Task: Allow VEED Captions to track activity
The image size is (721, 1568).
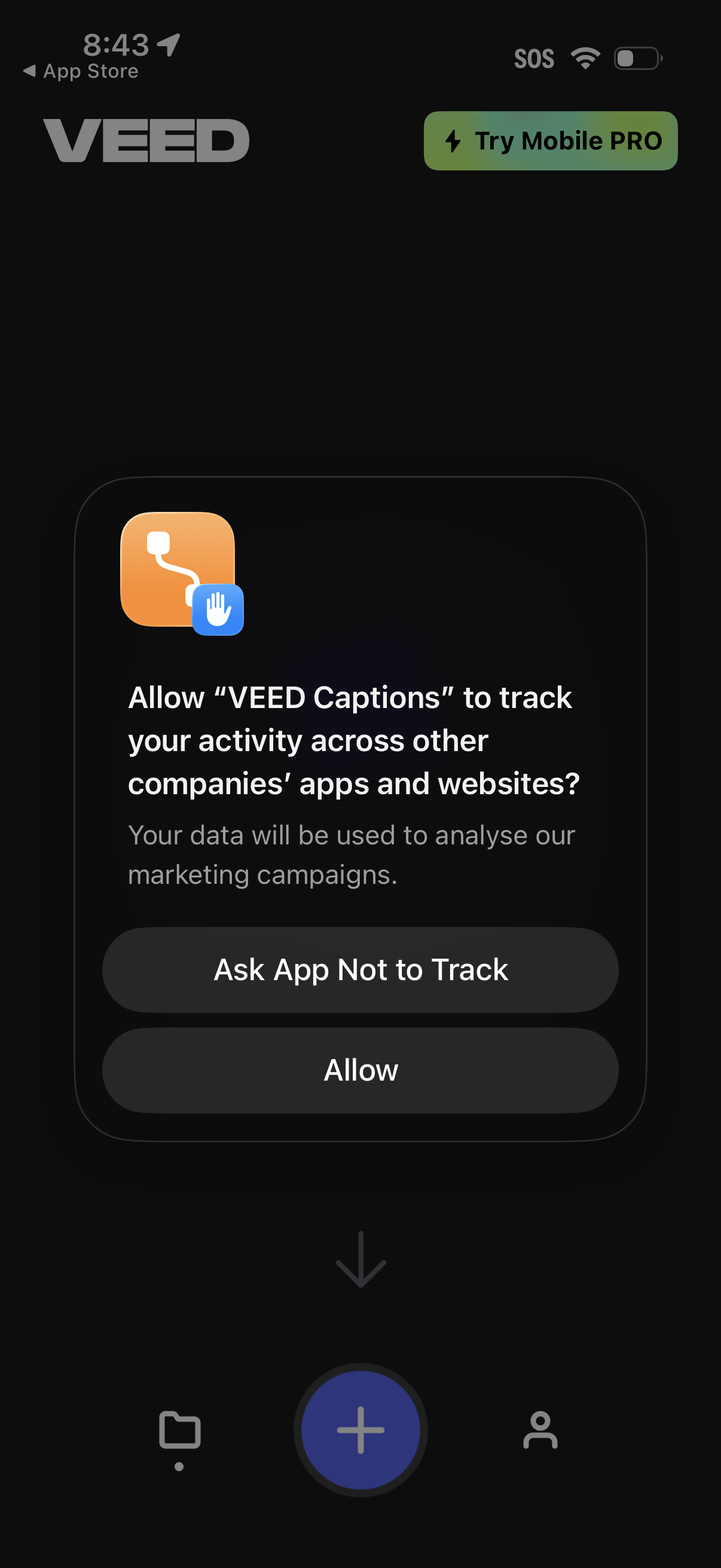Action: pos(360,1070)
